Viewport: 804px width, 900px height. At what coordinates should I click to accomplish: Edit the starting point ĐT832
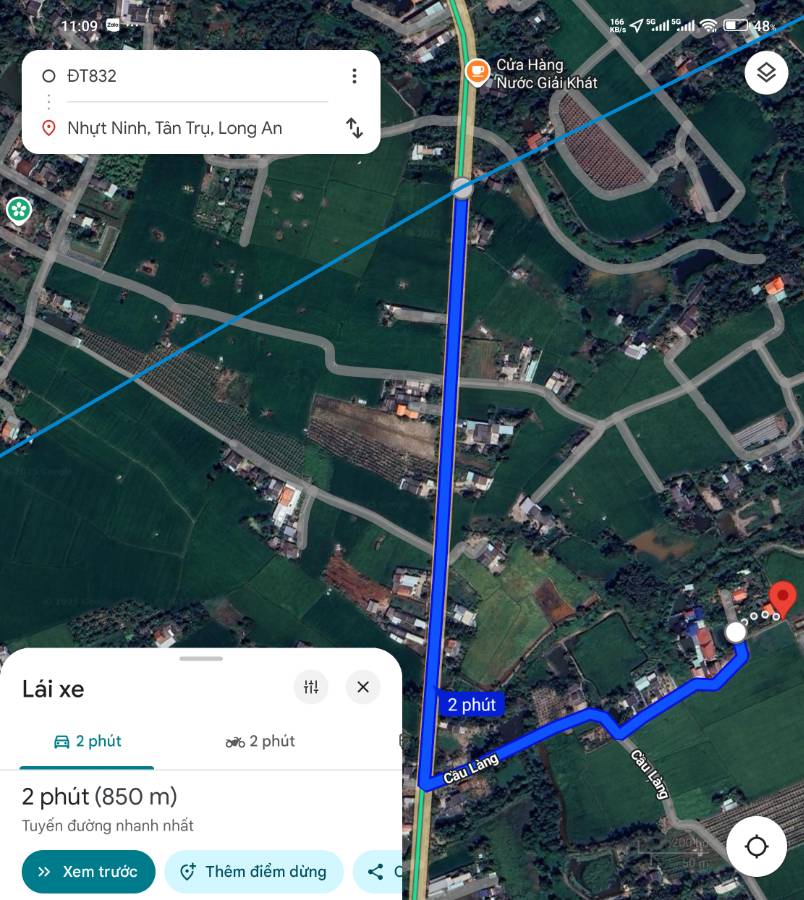pos(190,76)
